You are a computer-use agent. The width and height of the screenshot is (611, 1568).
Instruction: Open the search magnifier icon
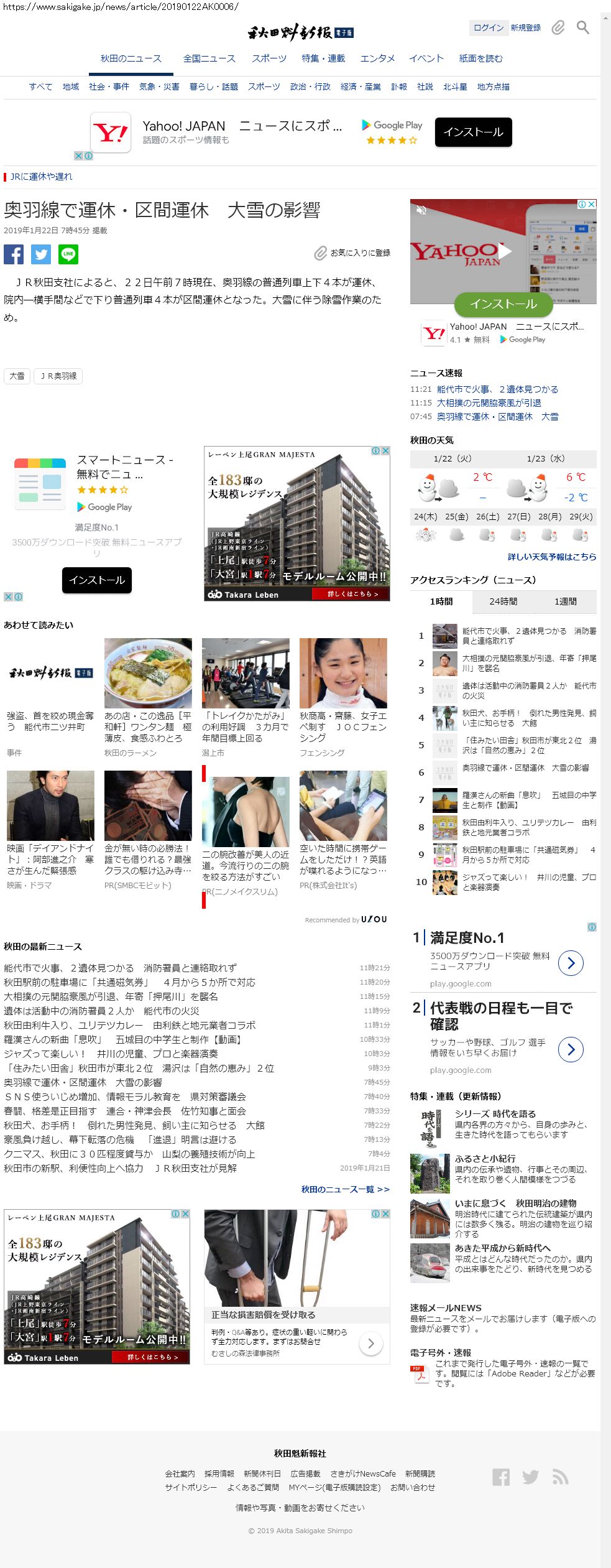582,27
